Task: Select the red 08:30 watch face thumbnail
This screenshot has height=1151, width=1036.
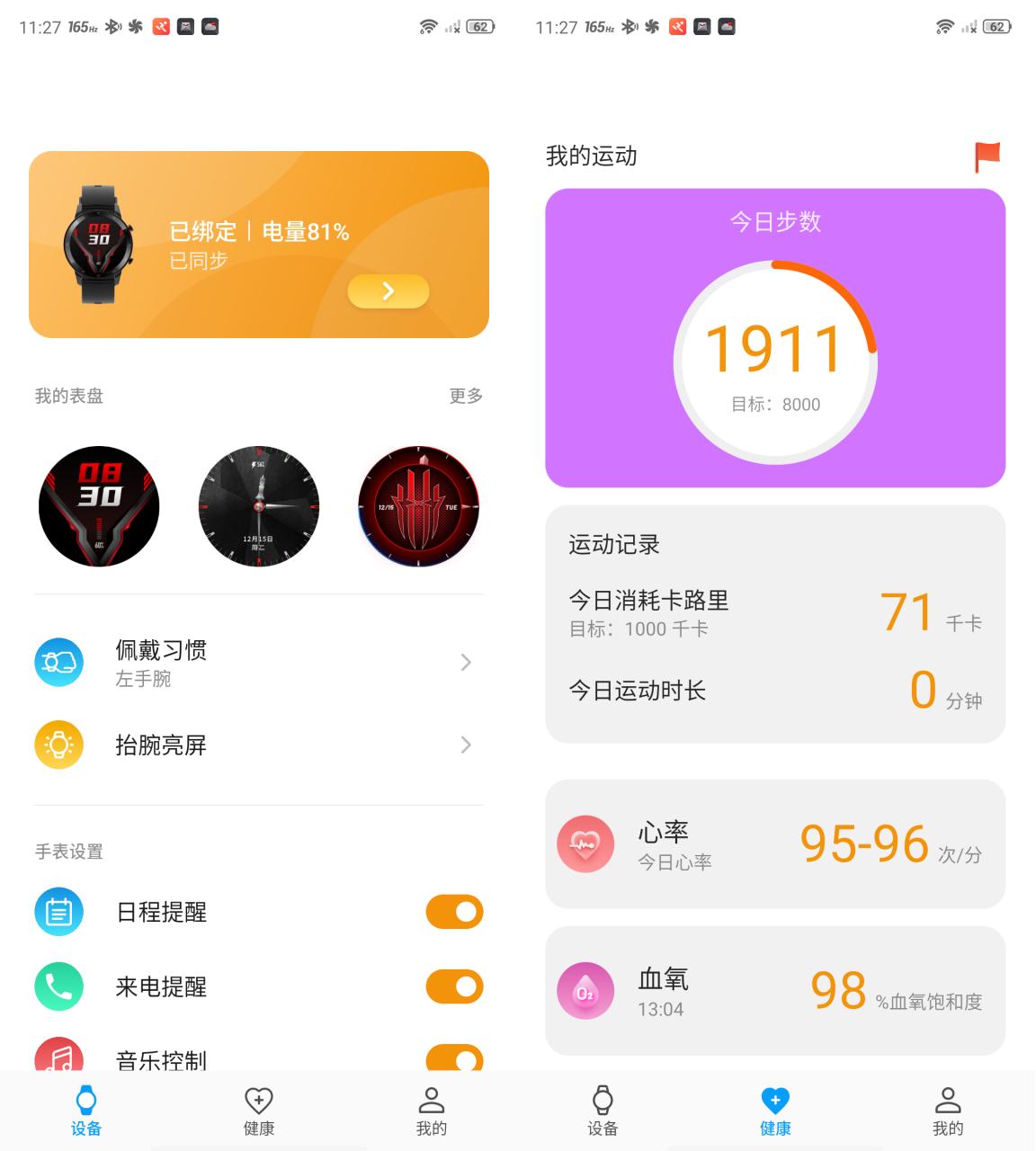Action: pyautogui.click(x=100, y=506)
